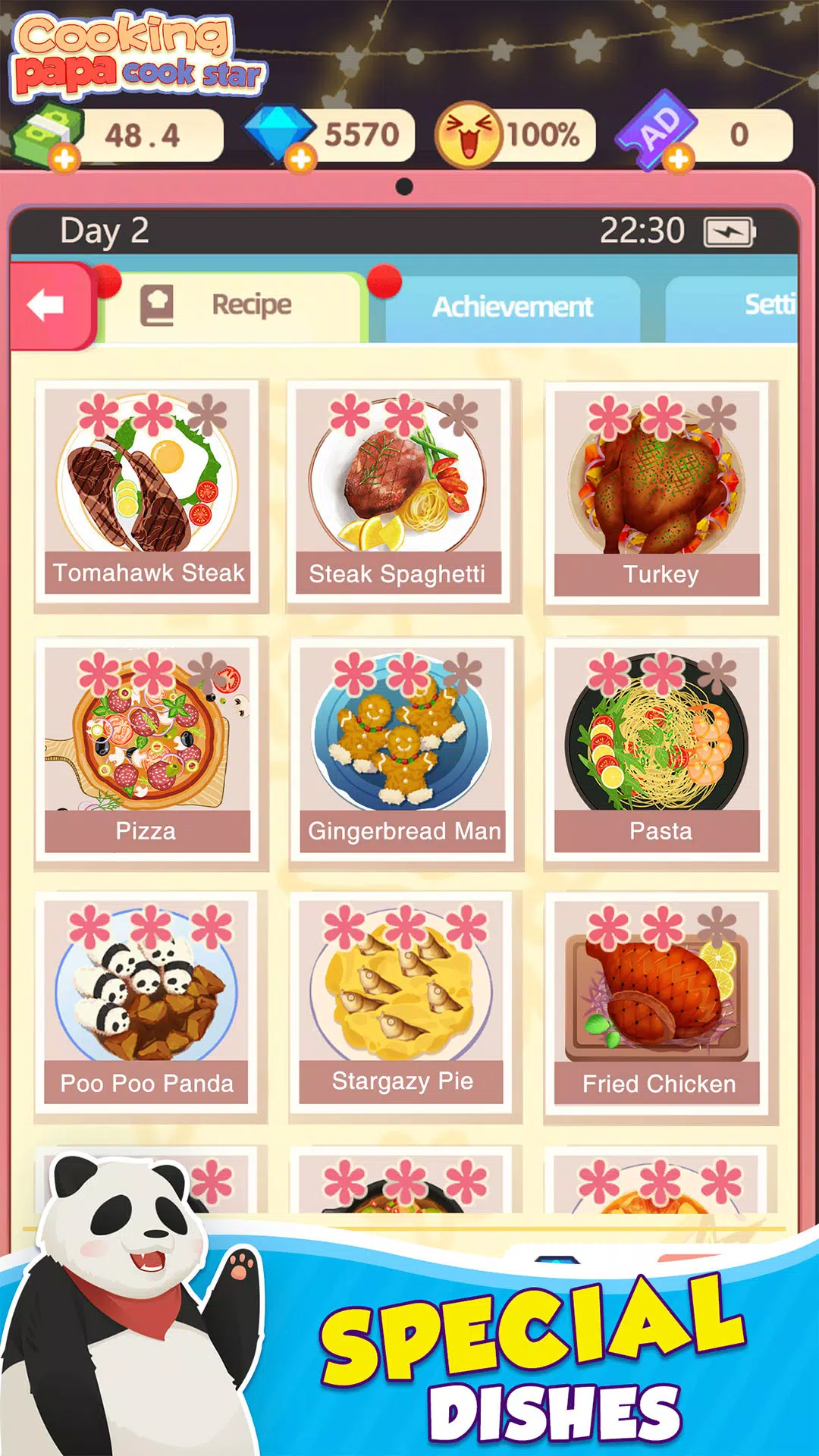Image resolution: width=819 pixels, height=1456 pixels.
Task: Add more cash with the plus icon
Action: (65, 158)
